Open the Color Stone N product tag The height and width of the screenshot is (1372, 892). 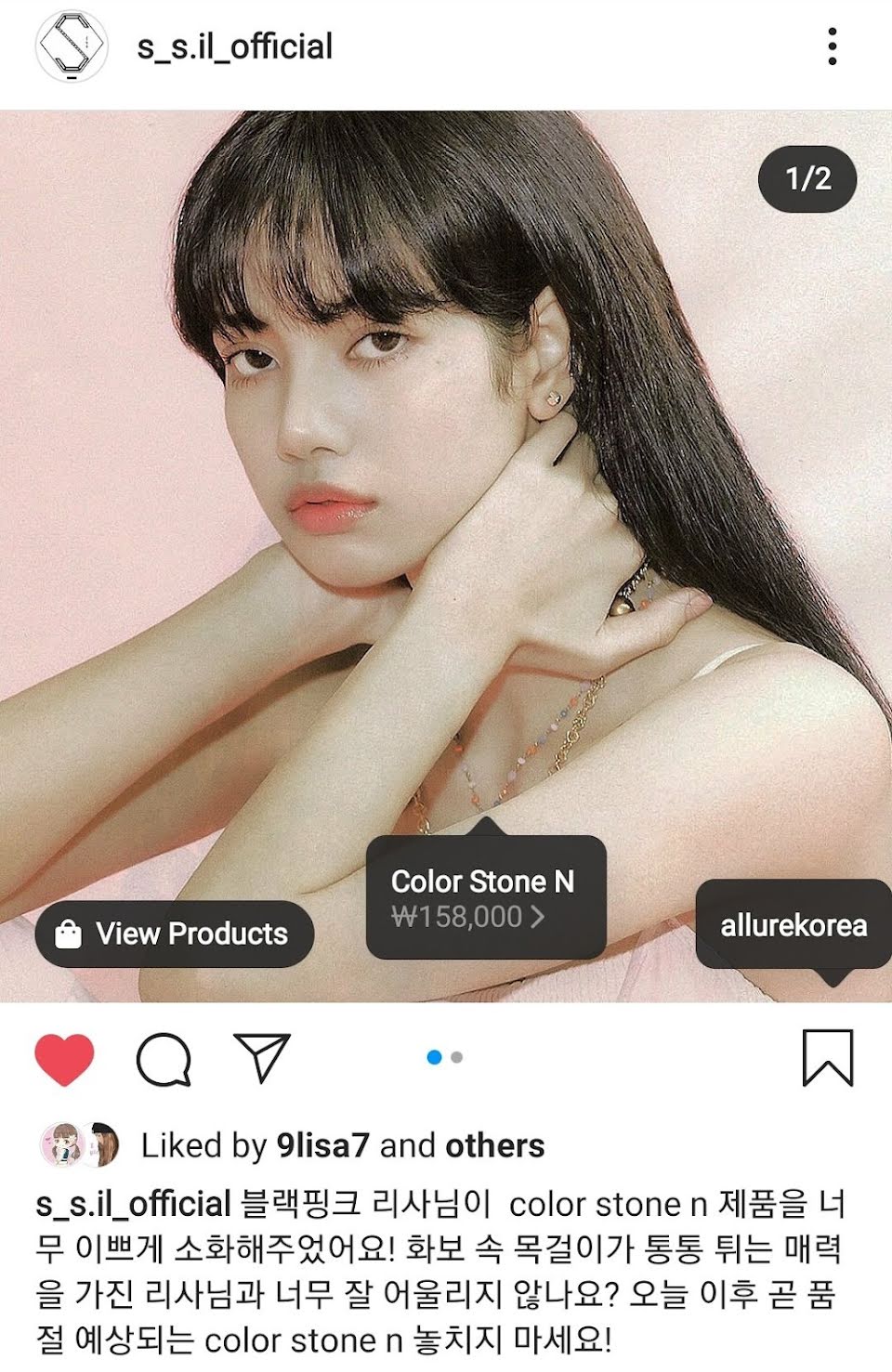pos(485,897)
